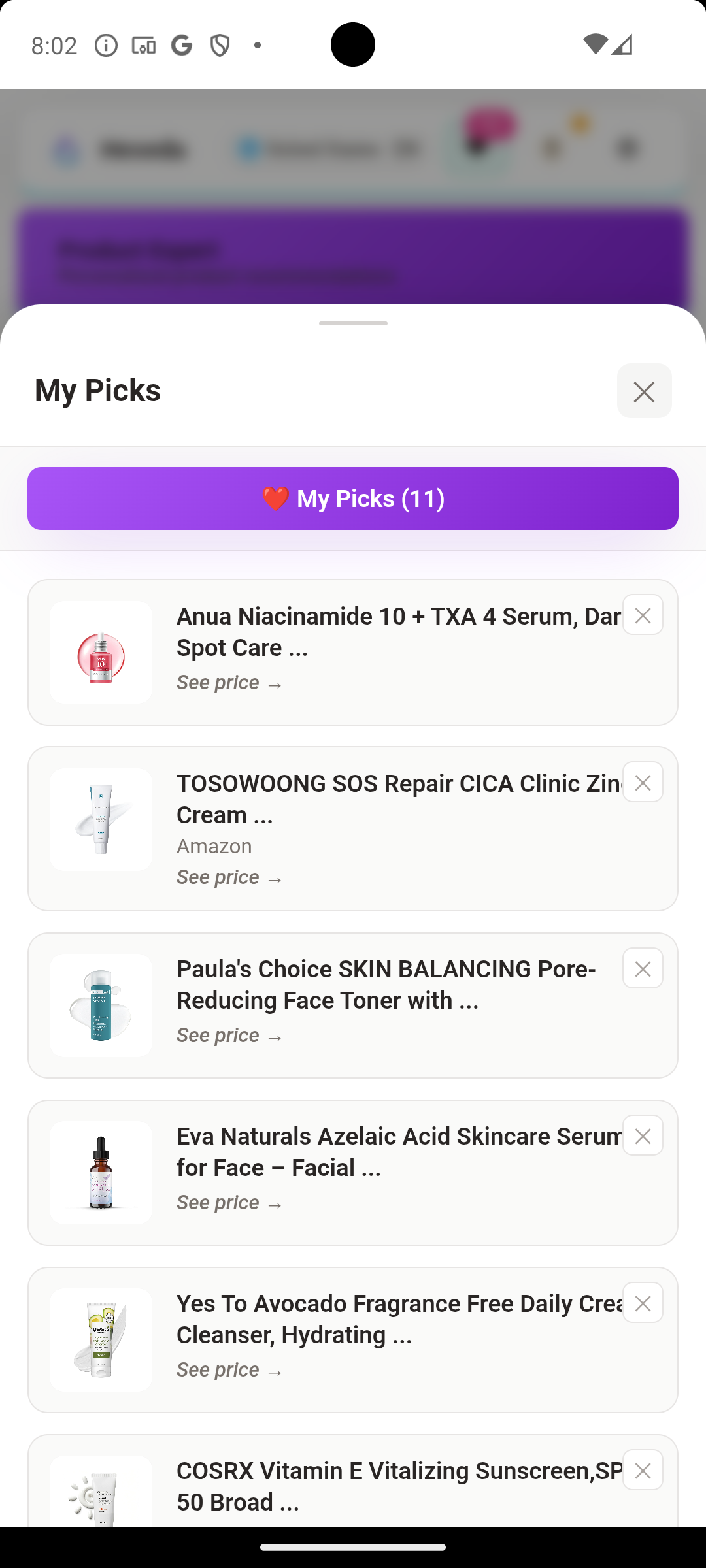Remove TOSOWOONG SOS Repair cream from picks
Image resolution: width=706 pixels, height=1568 pixels.
(643, 782)
